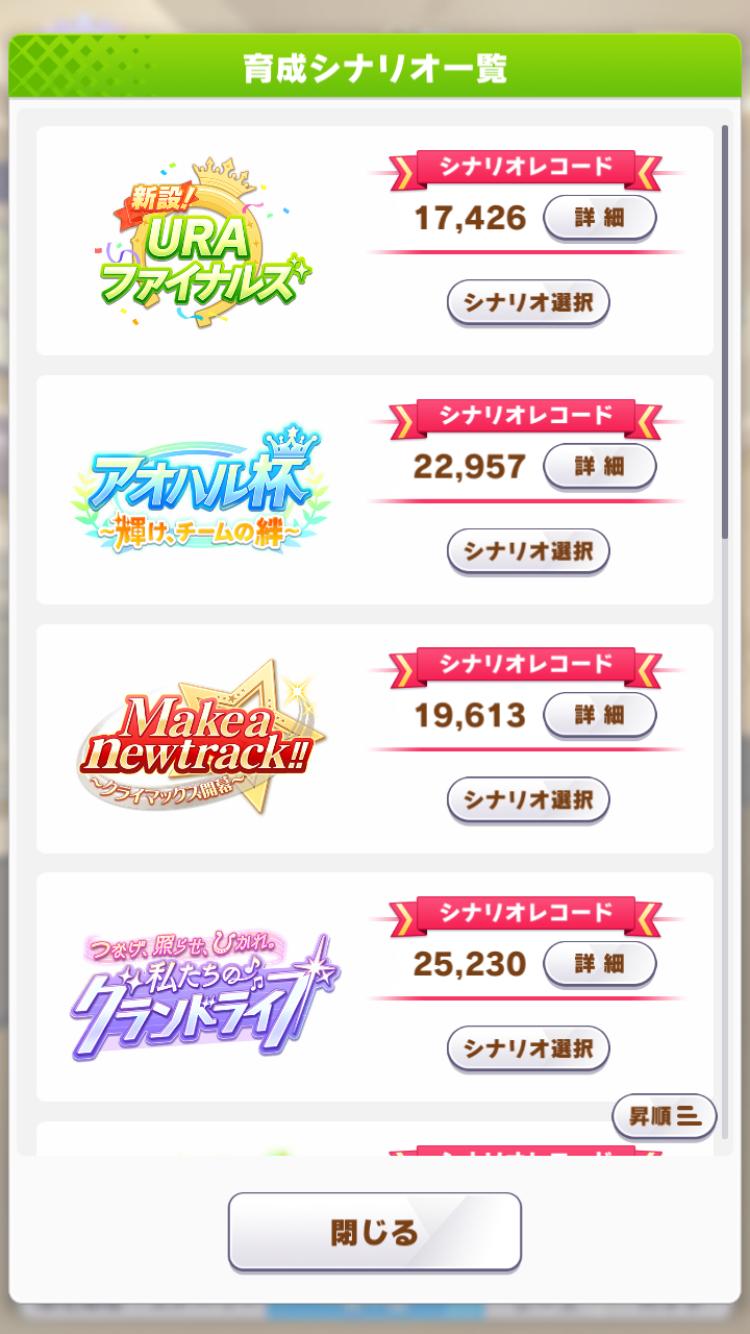Close the list with 閉じる
Image resolution: width=750 pixels, height=1334 pixels.
coord(375,1232)
